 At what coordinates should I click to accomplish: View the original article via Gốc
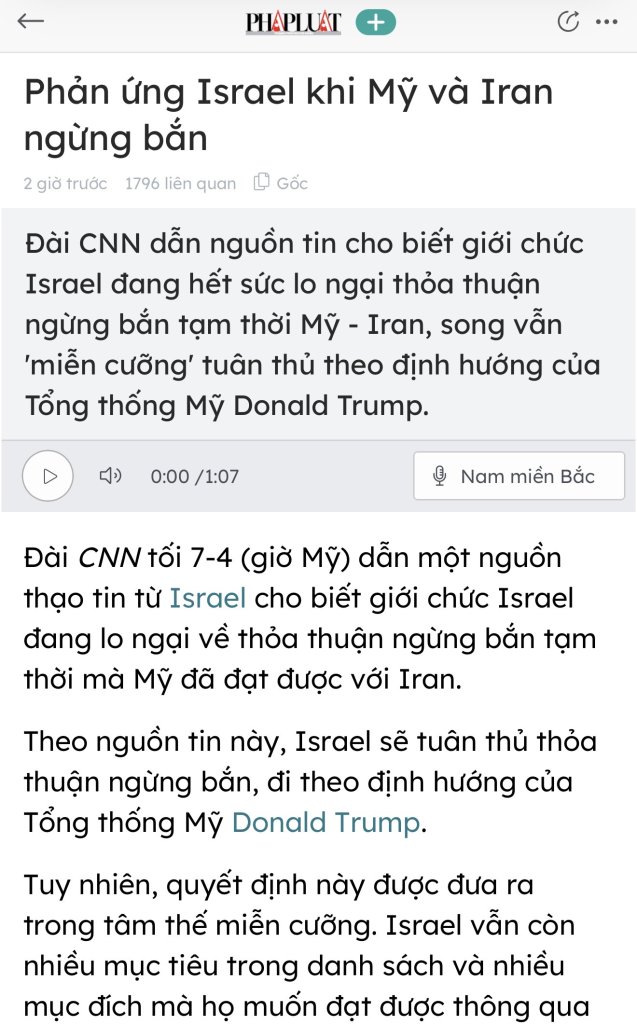click(281, 183)
